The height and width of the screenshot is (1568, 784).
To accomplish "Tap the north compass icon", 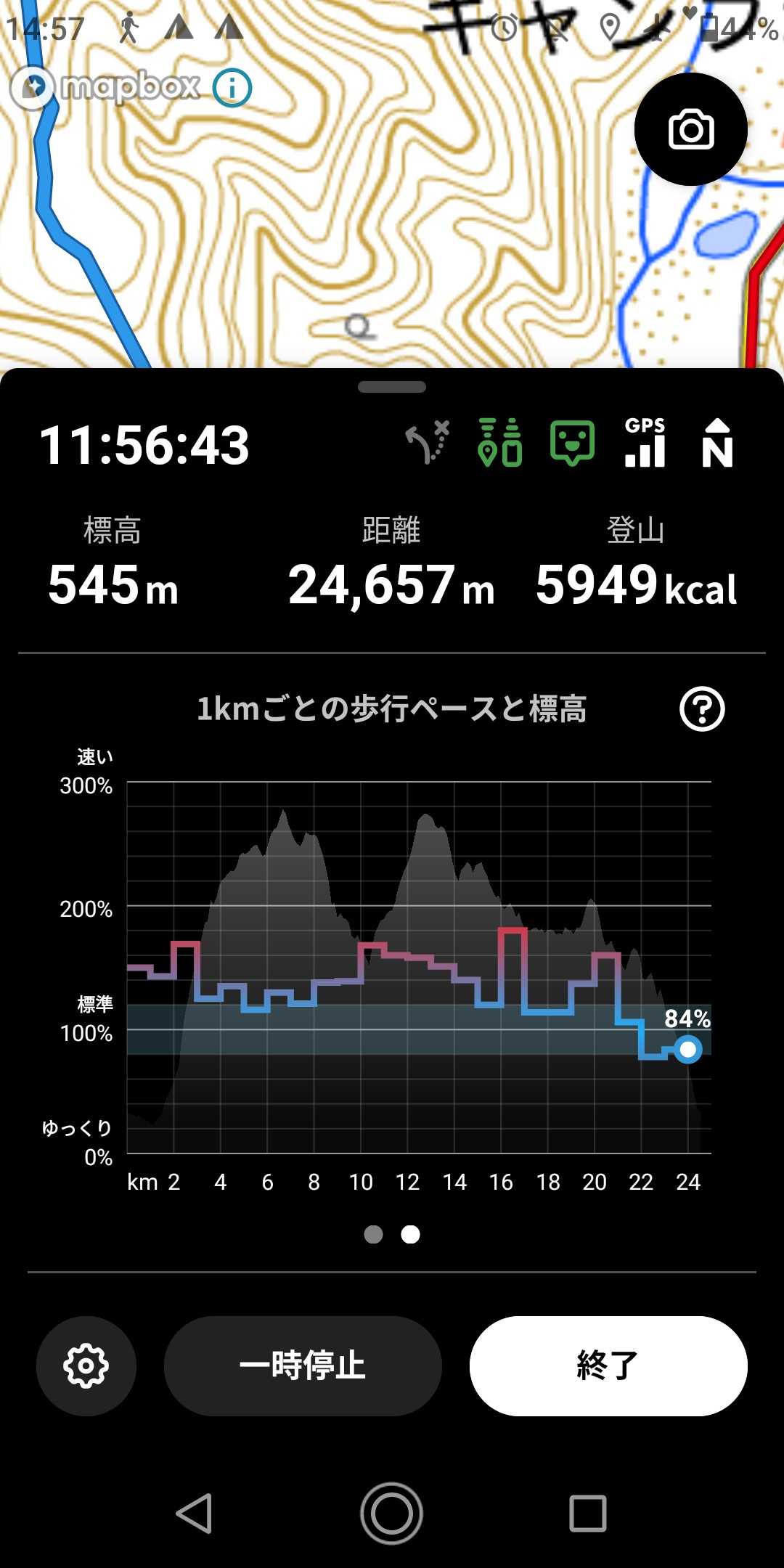I will click(717, 442).
